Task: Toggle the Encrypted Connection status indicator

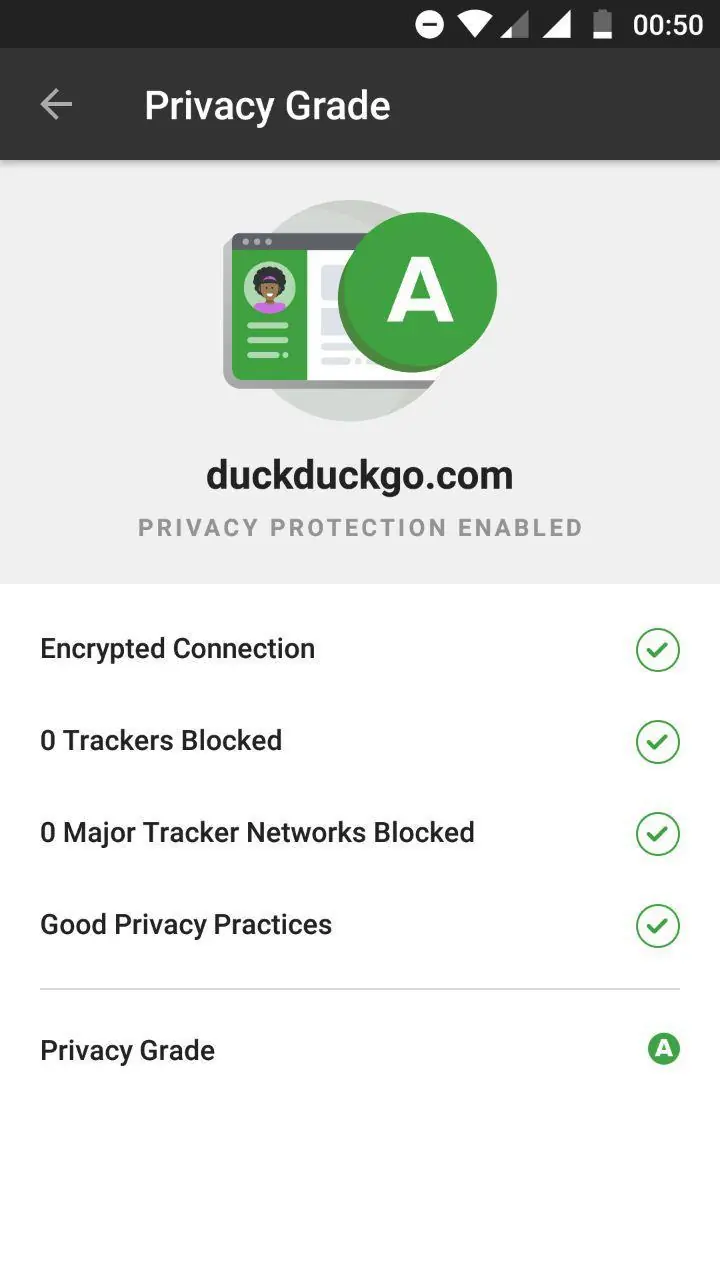Action: click(x=657, y=650)
